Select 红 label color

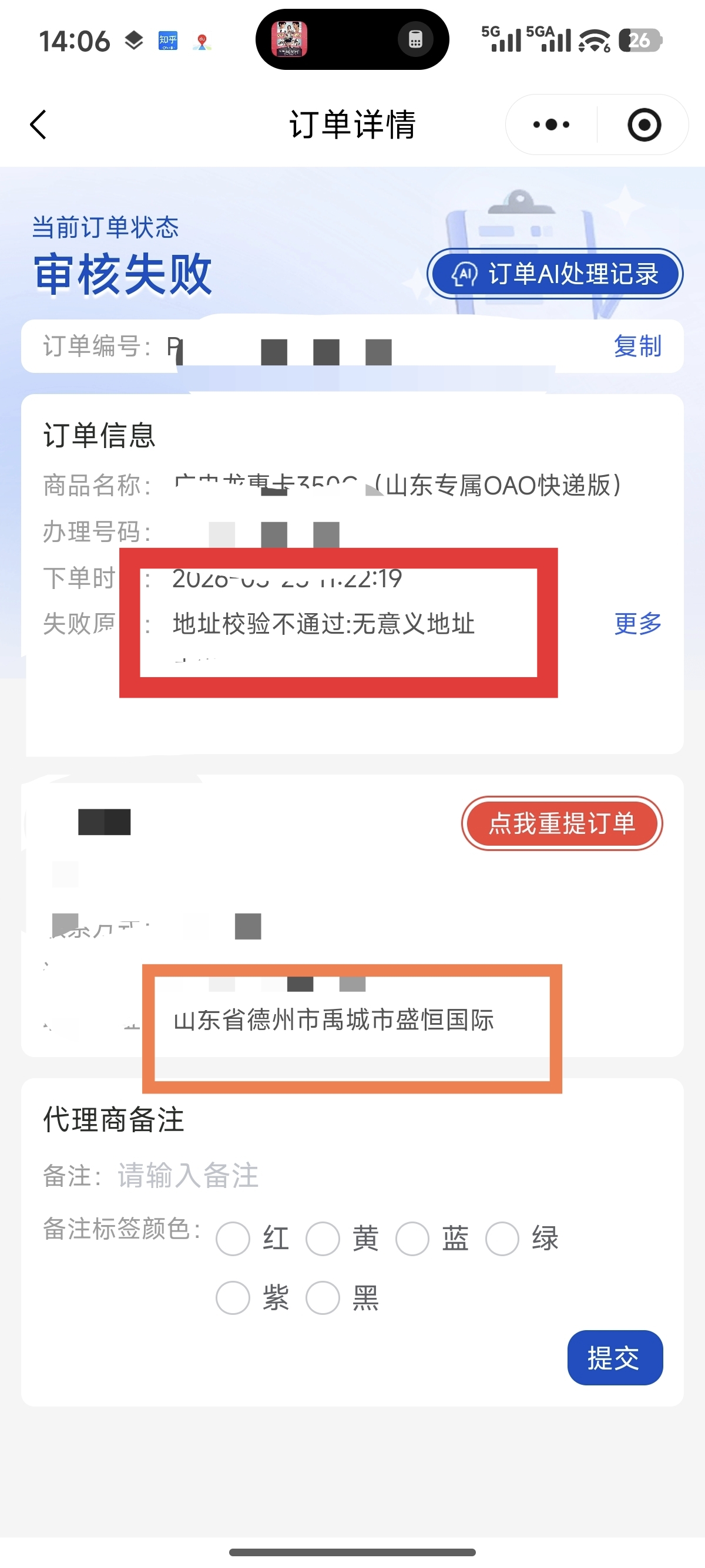point(233,1239)
